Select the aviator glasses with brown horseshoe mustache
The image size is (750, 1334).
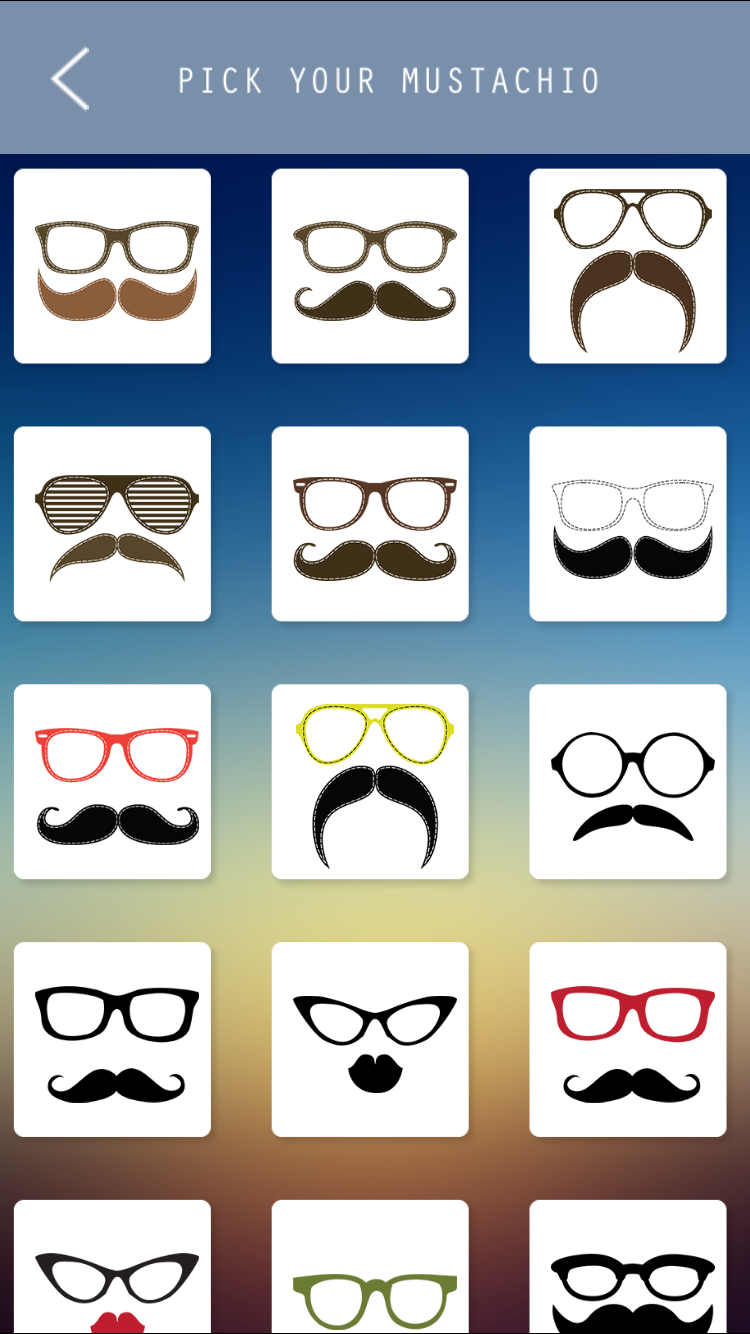coord(628,266)
